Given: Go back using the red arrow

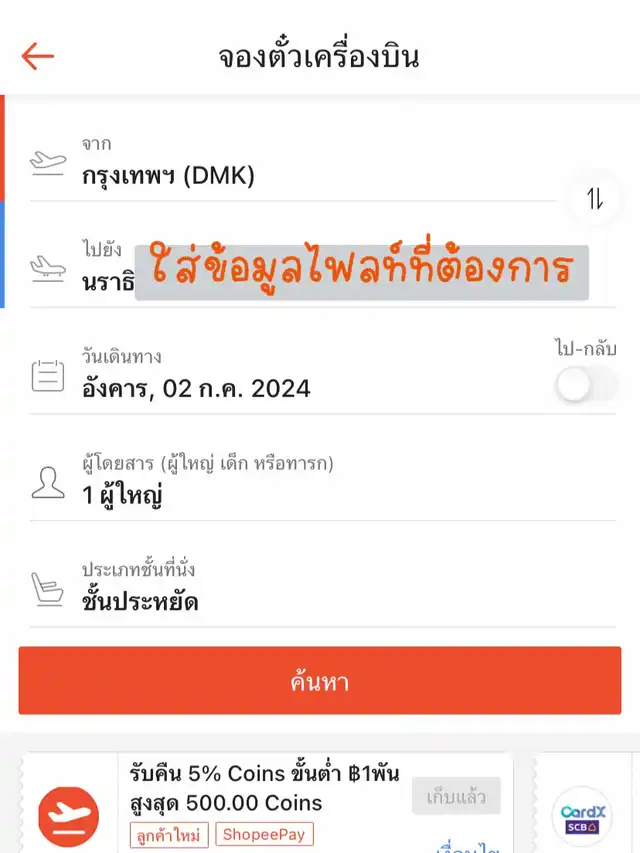Looking at the screenshot, I should (38, 56).
